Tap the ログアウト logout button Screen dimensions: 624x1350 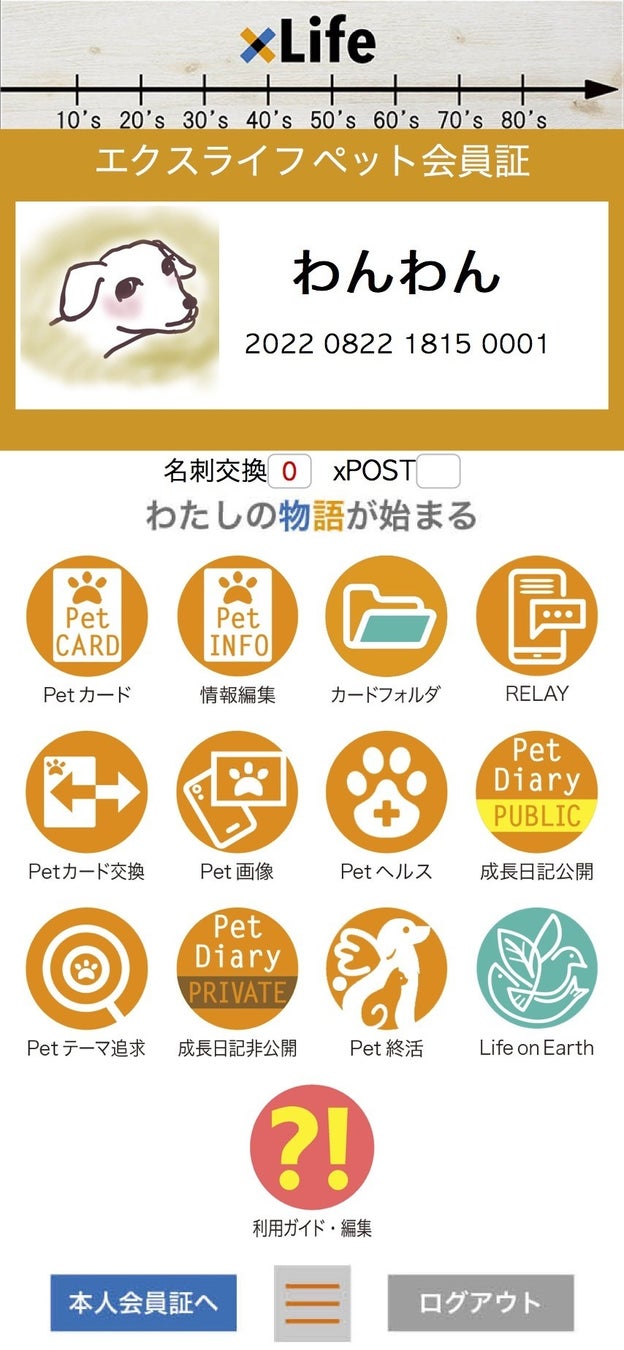point(481,1303)
